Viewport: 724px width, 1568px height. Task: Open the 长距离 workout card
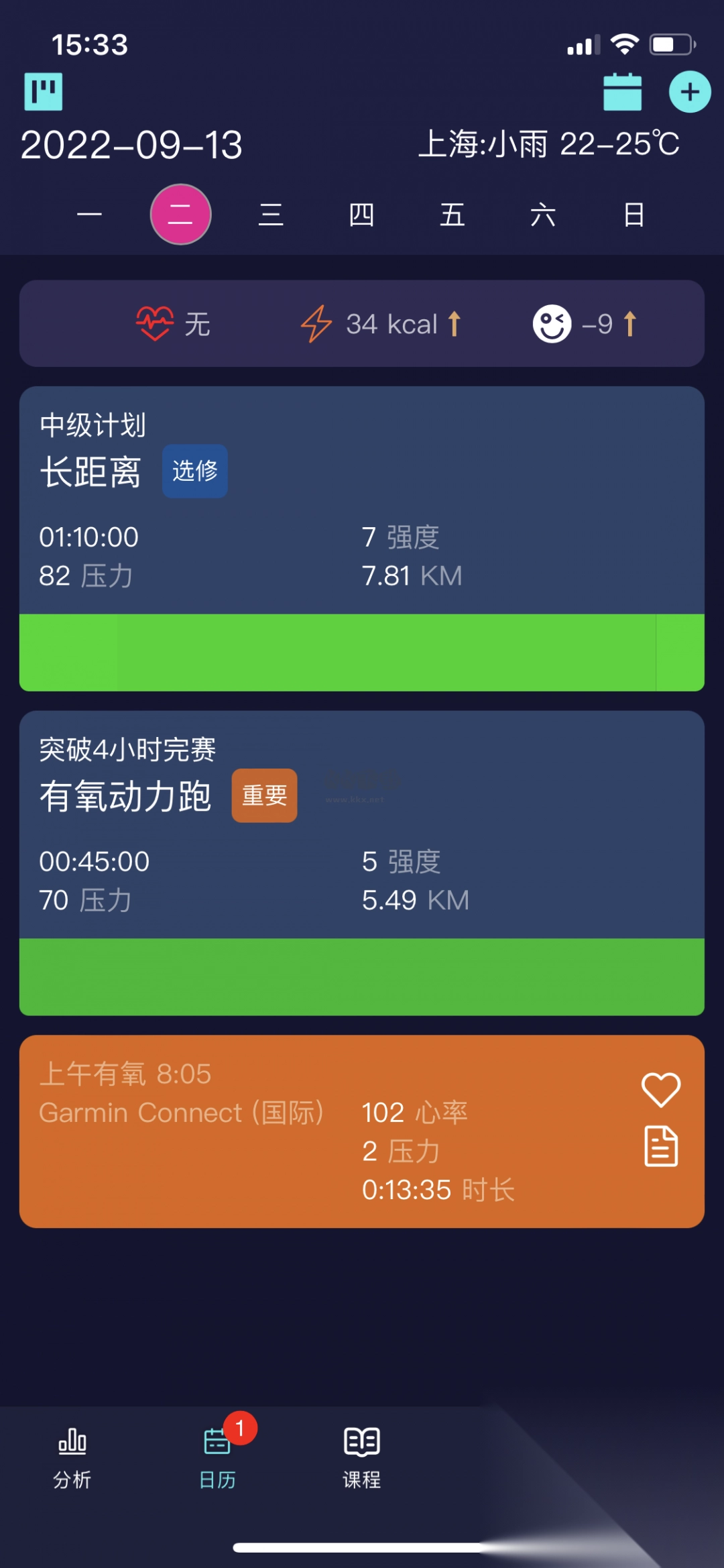362,523
